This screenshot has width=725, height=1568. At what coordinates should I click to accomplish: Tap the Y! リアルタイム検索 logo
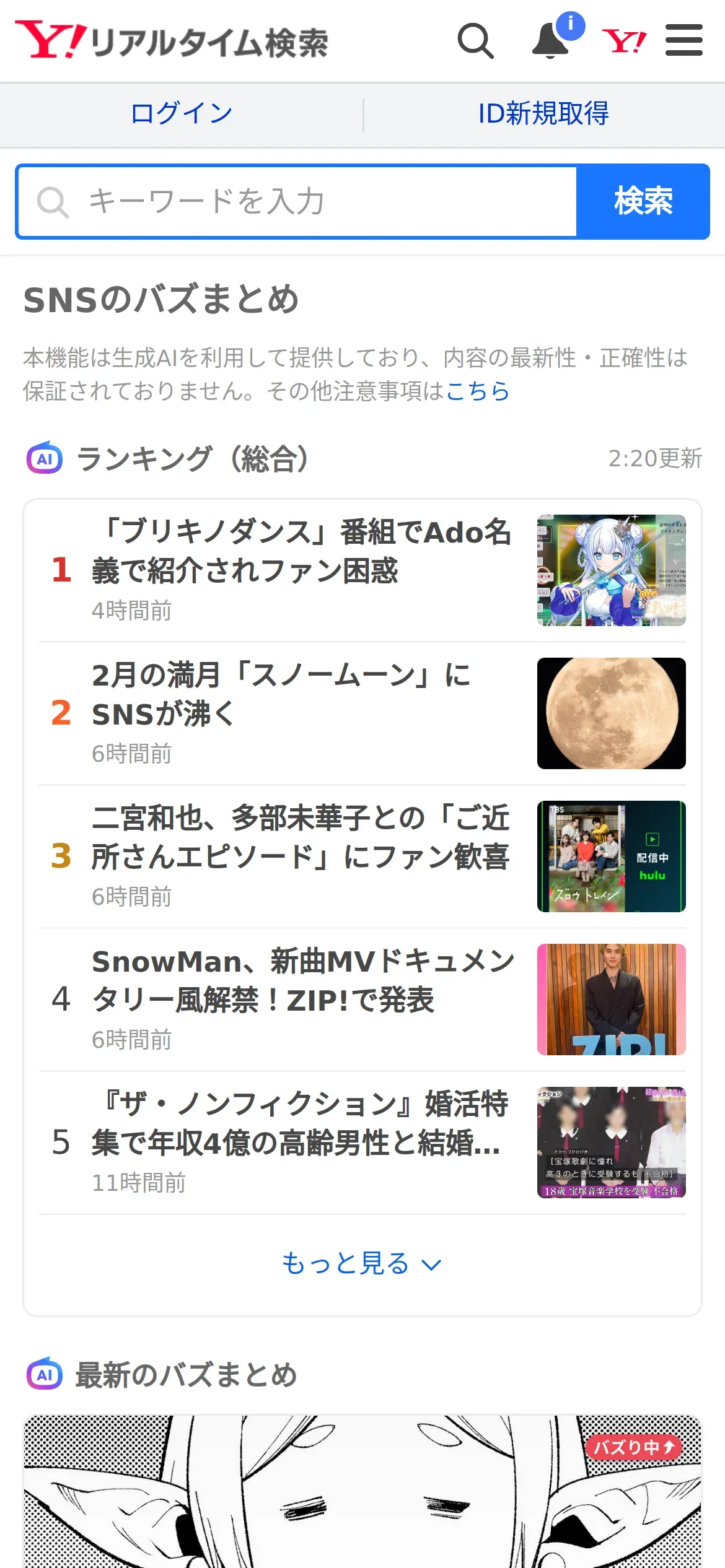pyautogui.click(x=172, y=41)
